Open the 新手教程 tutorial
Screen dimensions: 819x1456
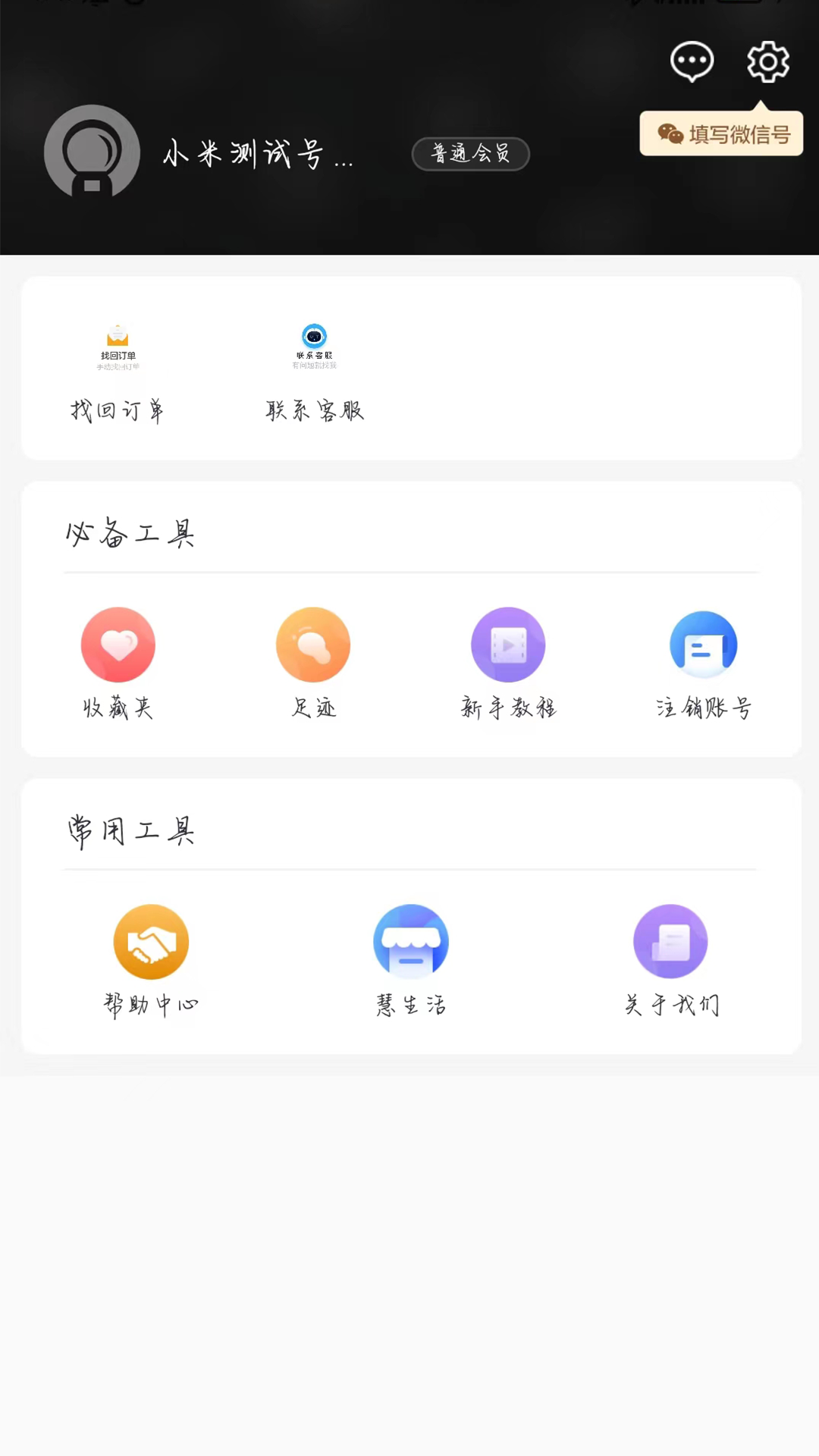(x=508, y=661)
